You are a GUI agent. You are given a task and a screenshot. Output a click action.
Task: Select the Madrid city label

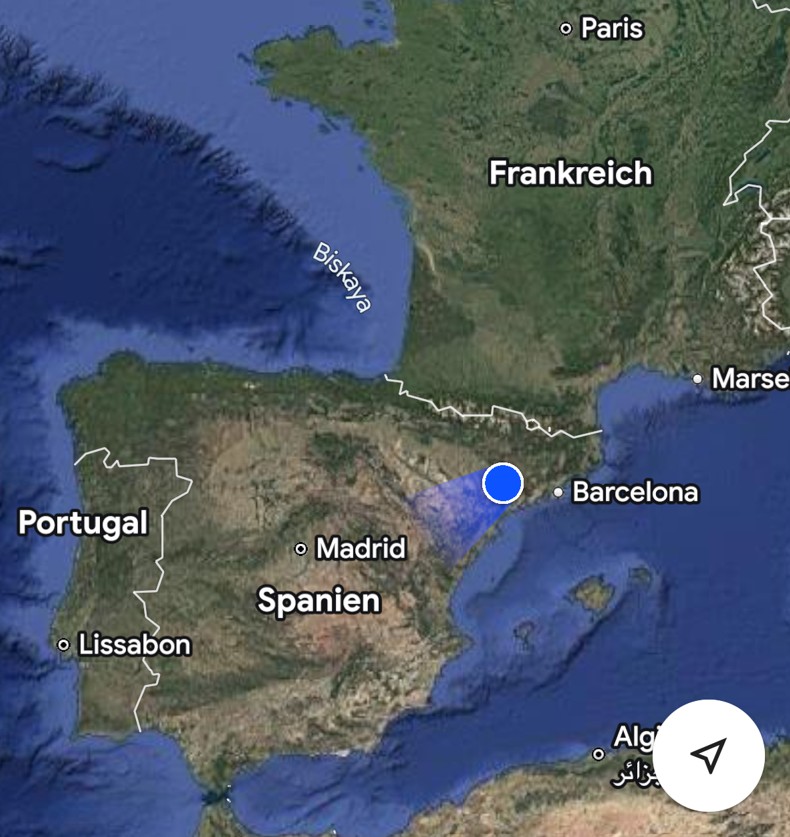360,548
